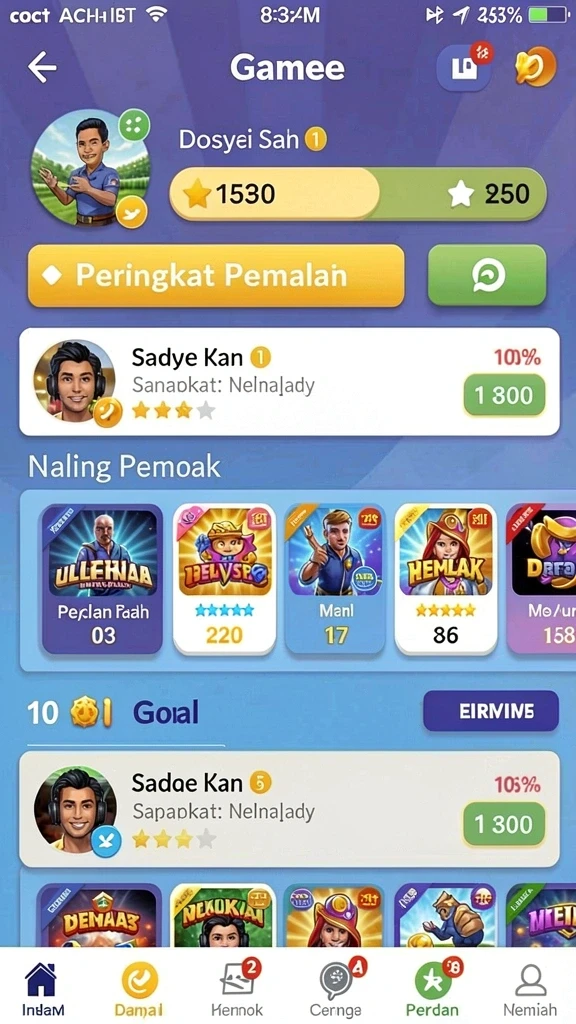Tap the Peringkat Pemalan button

[x=216, y=276]
